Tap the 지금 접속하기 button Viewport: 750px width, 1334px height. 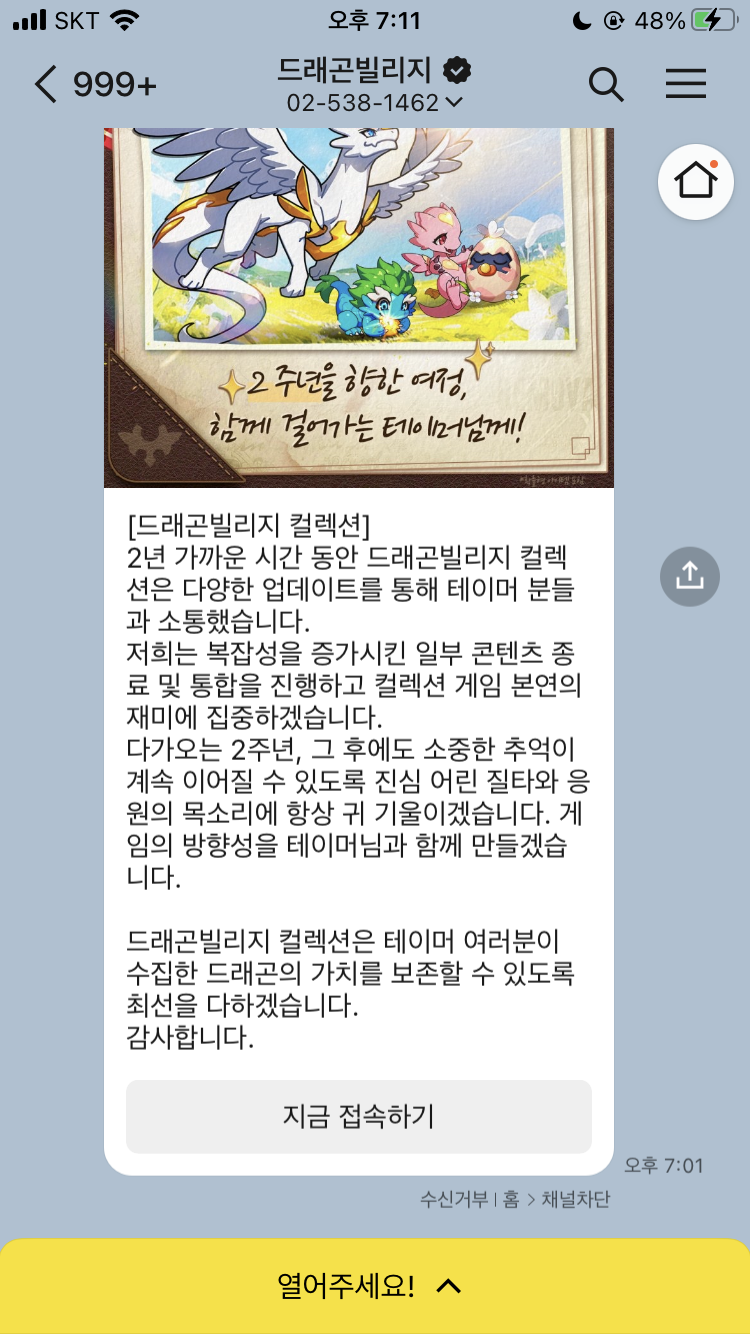pos(359,1116)
